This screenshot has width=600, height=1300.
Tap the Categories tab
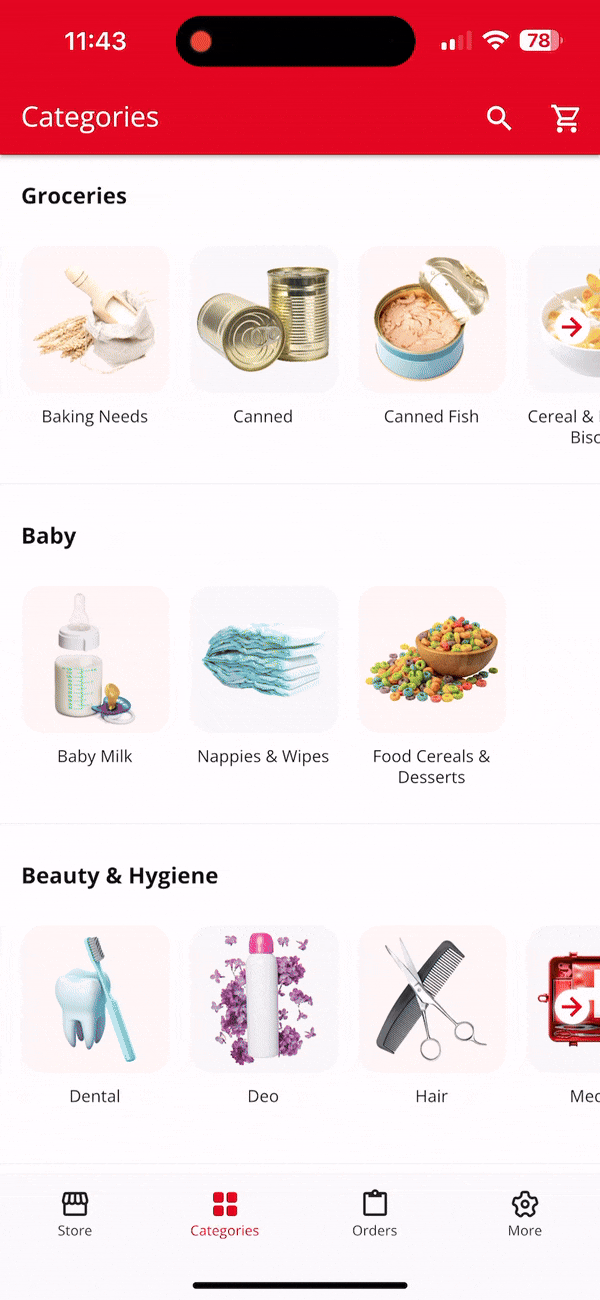coord(225,1213)
